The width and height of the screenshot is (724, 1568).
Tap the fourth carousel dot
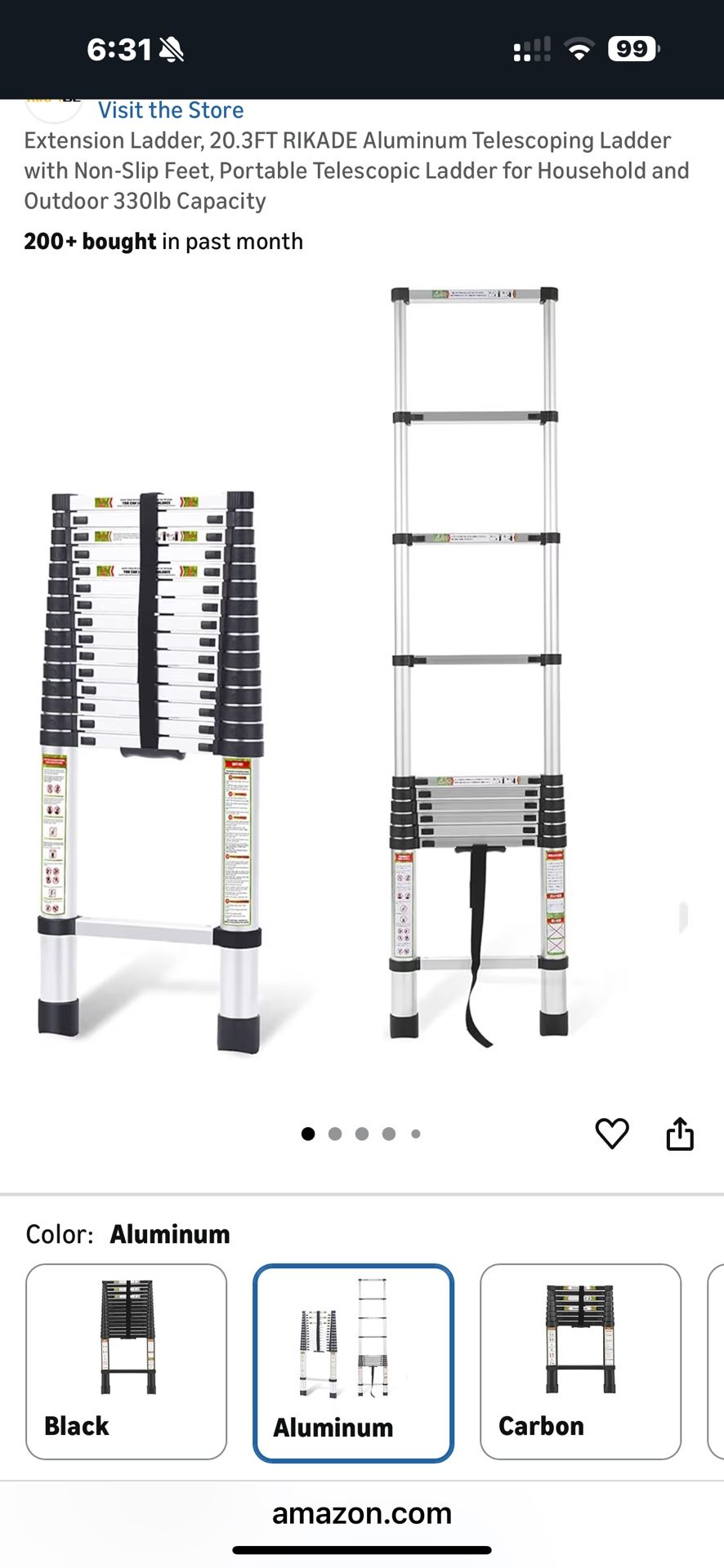[389, 1133]
